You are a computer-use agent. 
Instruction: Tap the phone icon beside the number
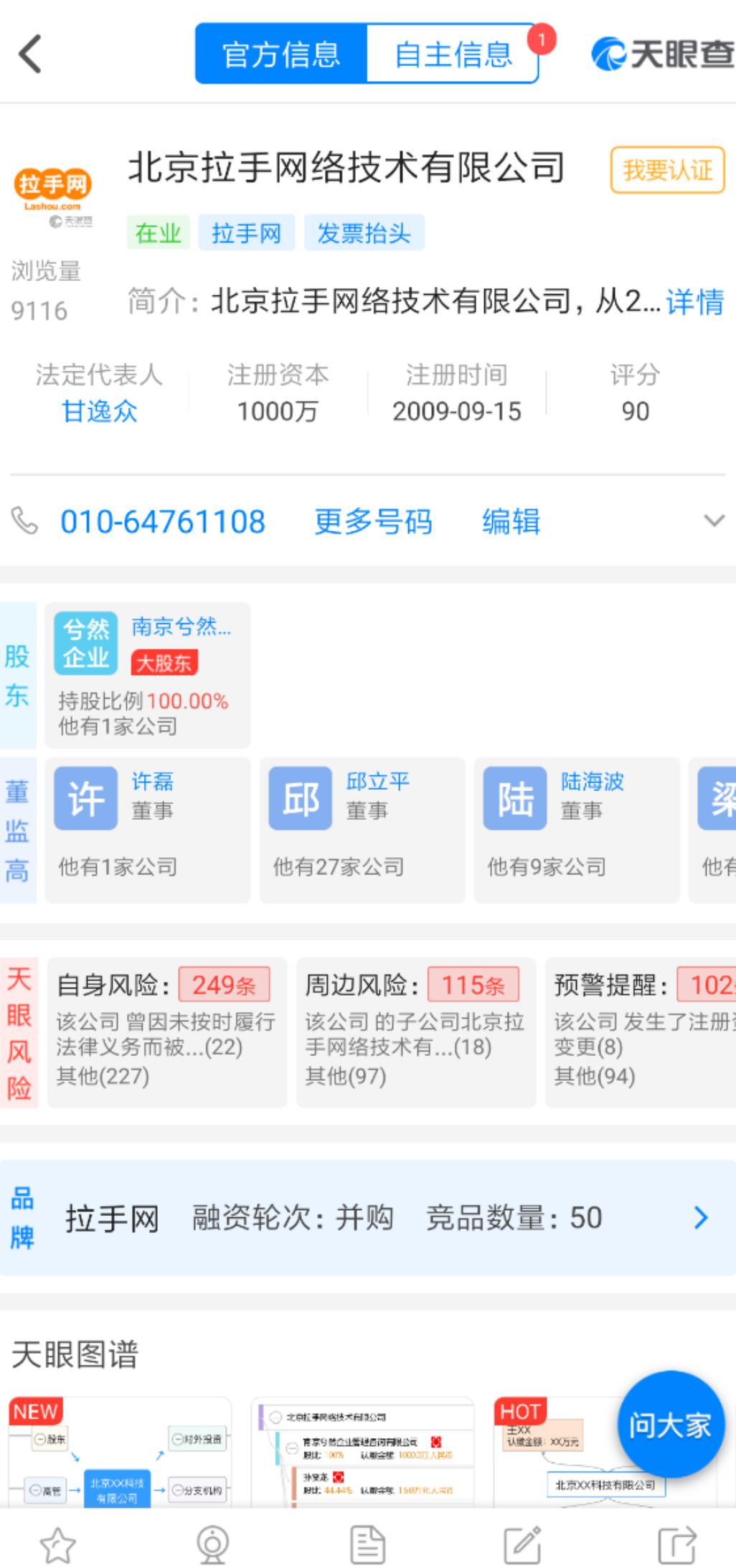pyautogui.click(x=27, y=522)
